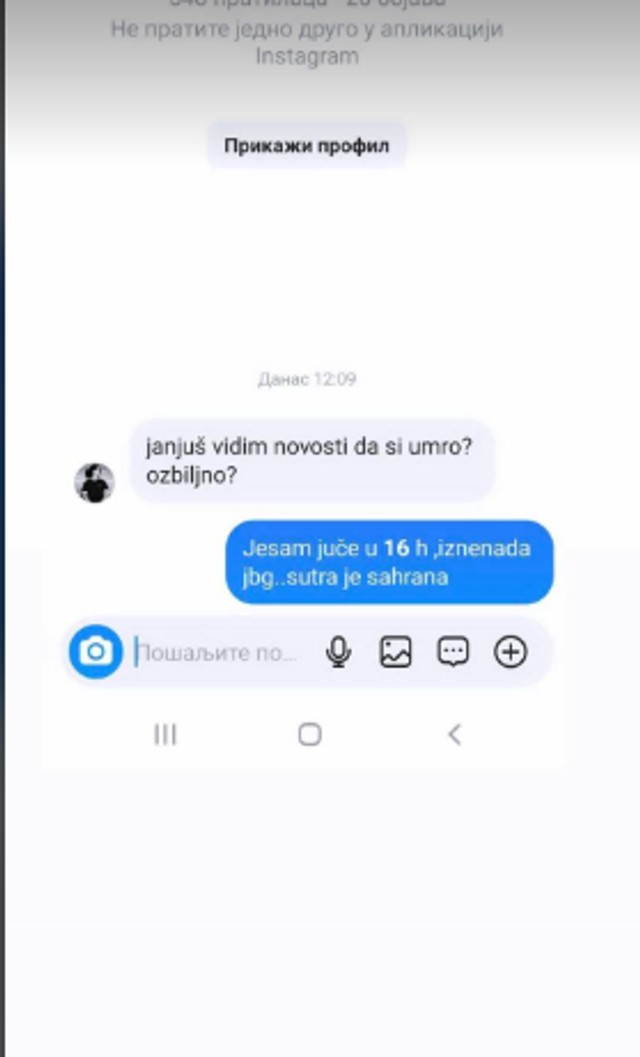This screenshot has height=1057, width=640.
Task: Open the photo gallery picker
Action: (x=396, y=653)
